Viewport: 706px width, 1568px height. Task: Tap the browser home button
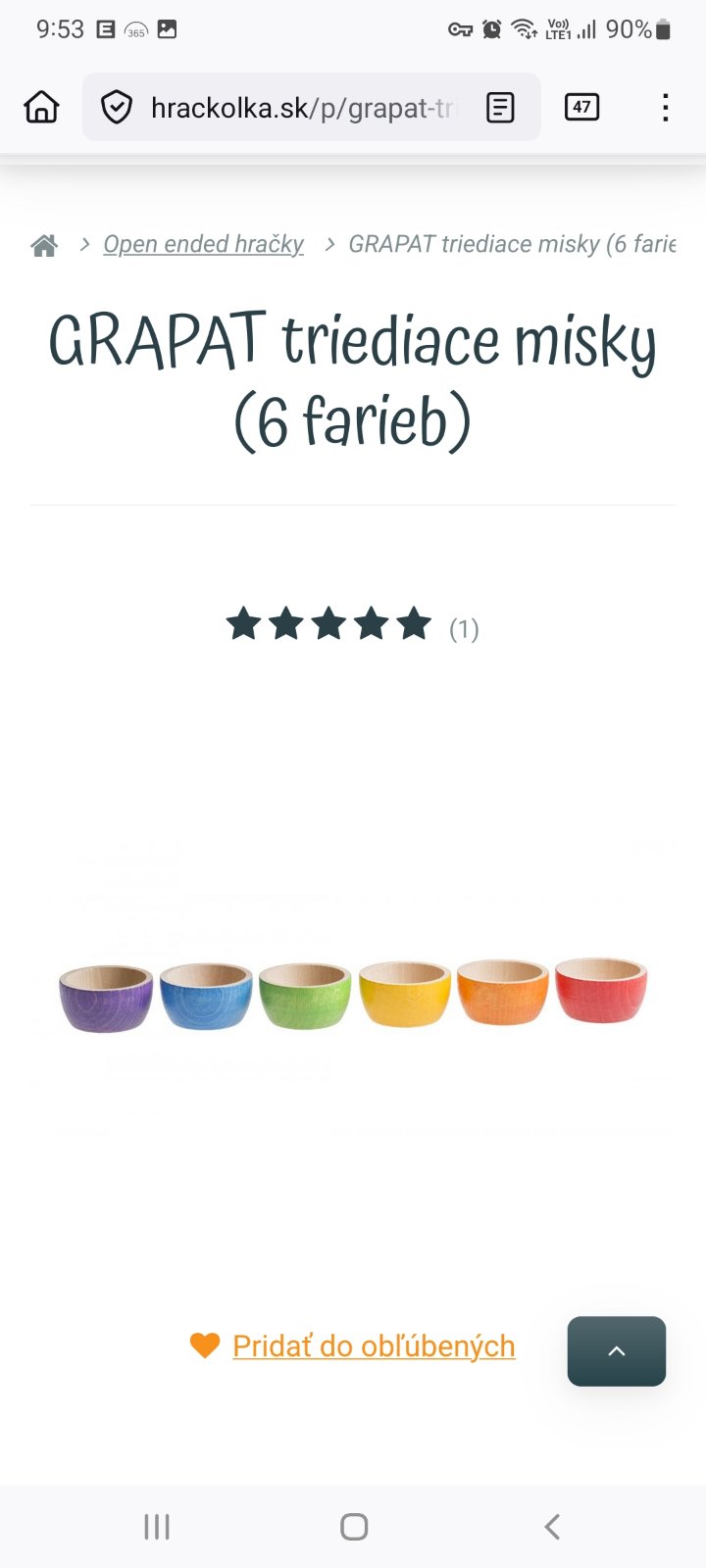[x=41, y=107]
